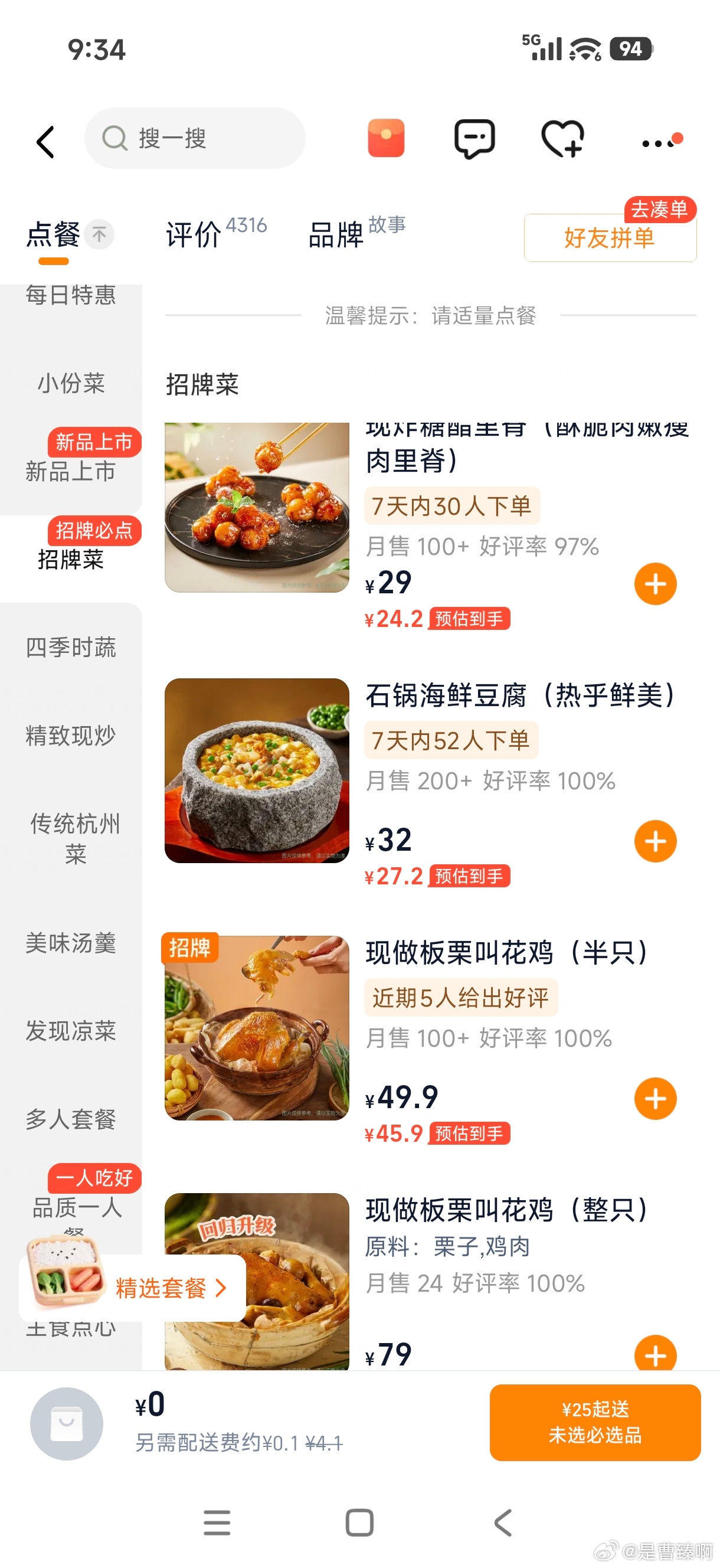This screenshot has height=1568, width=720.
Task: Select the 四季时蔬 category
Action: tap(71, 647)
